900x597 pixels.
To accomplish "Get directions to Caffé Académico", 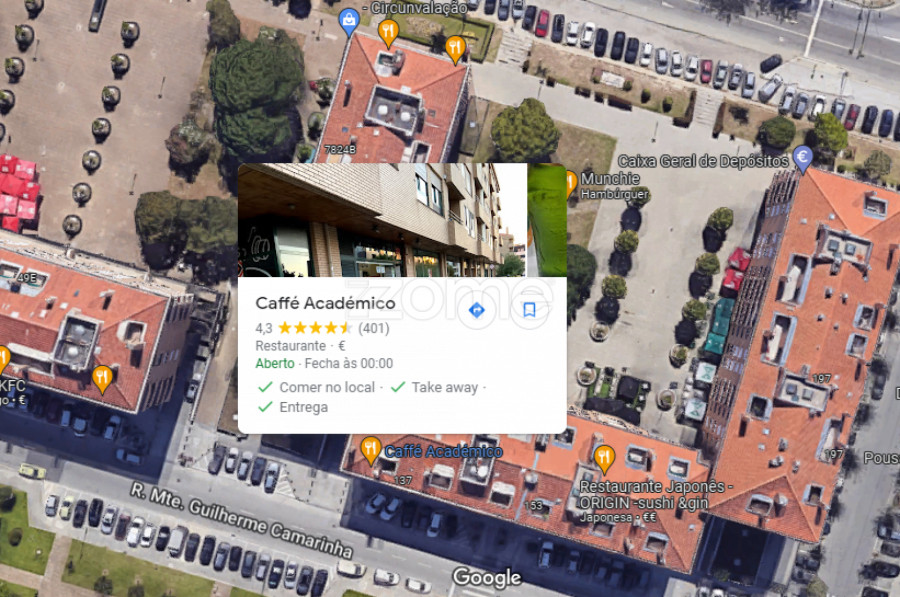I will click(x=476, y=310).
